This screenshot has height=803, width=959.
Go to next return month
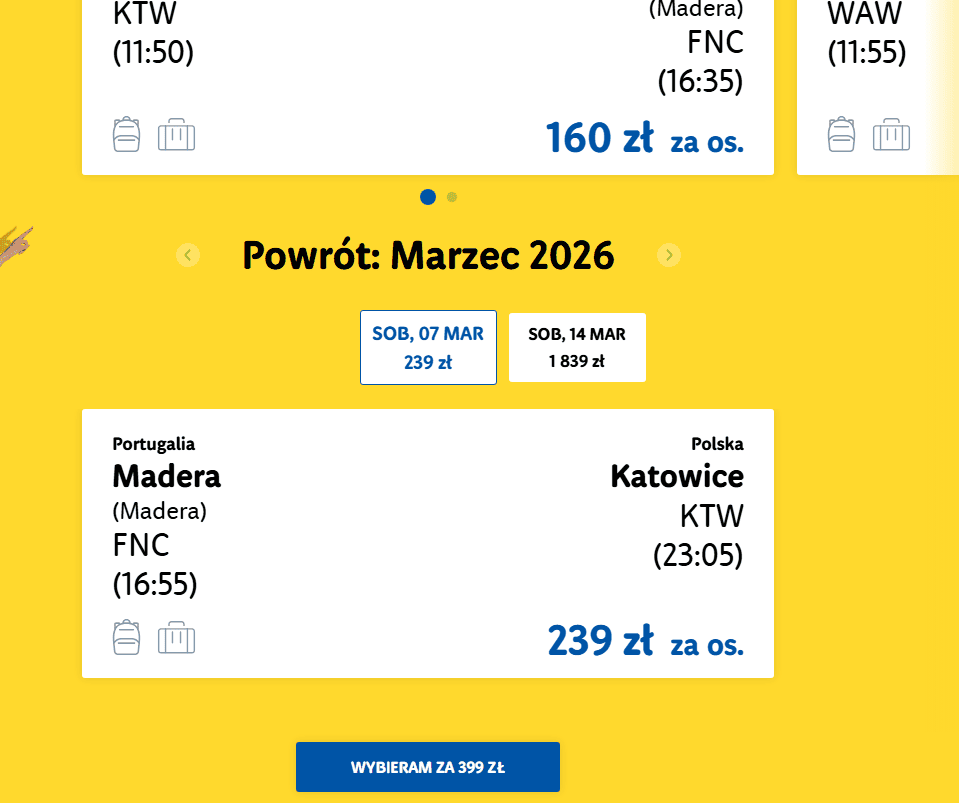[x=669, y=255]
